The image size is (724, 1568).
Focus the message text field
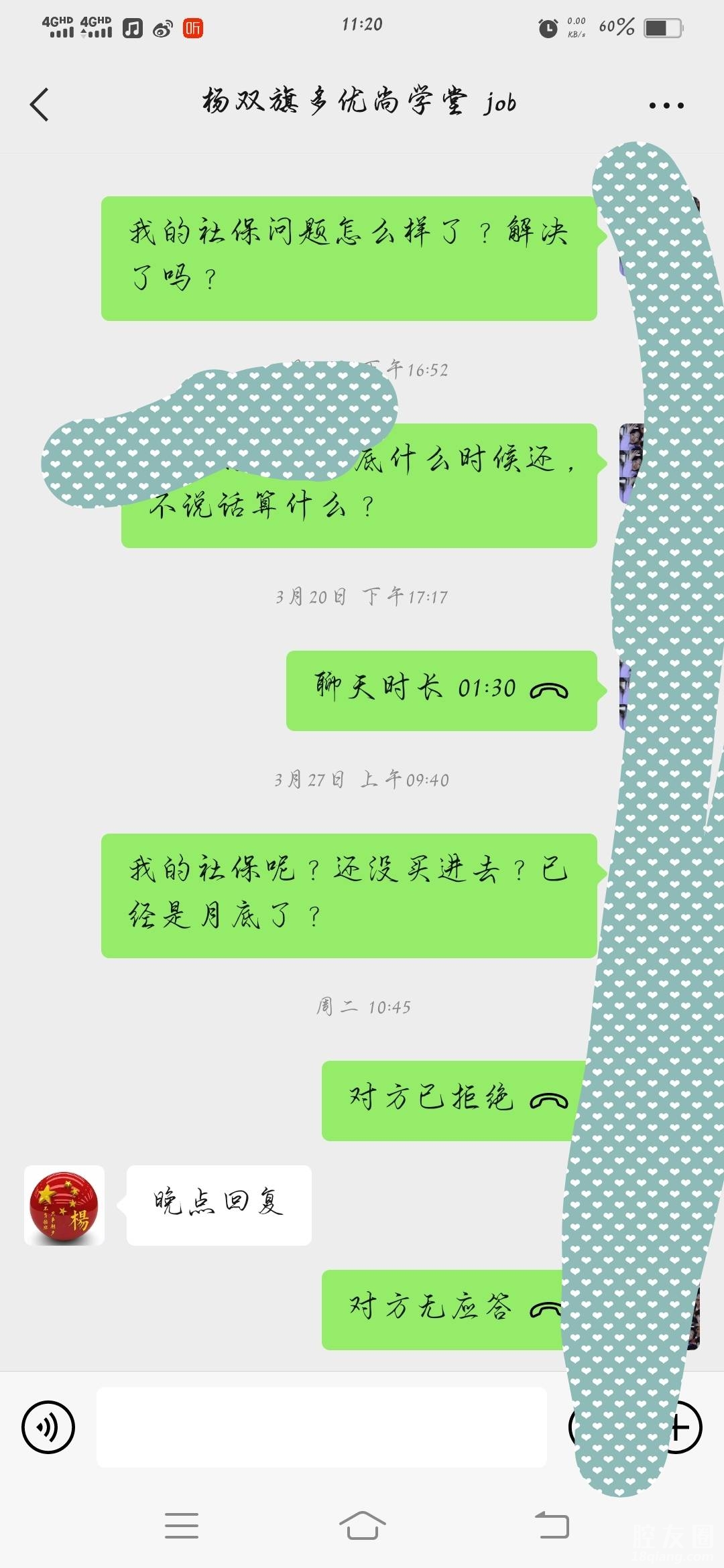(x=322, y=1427)
